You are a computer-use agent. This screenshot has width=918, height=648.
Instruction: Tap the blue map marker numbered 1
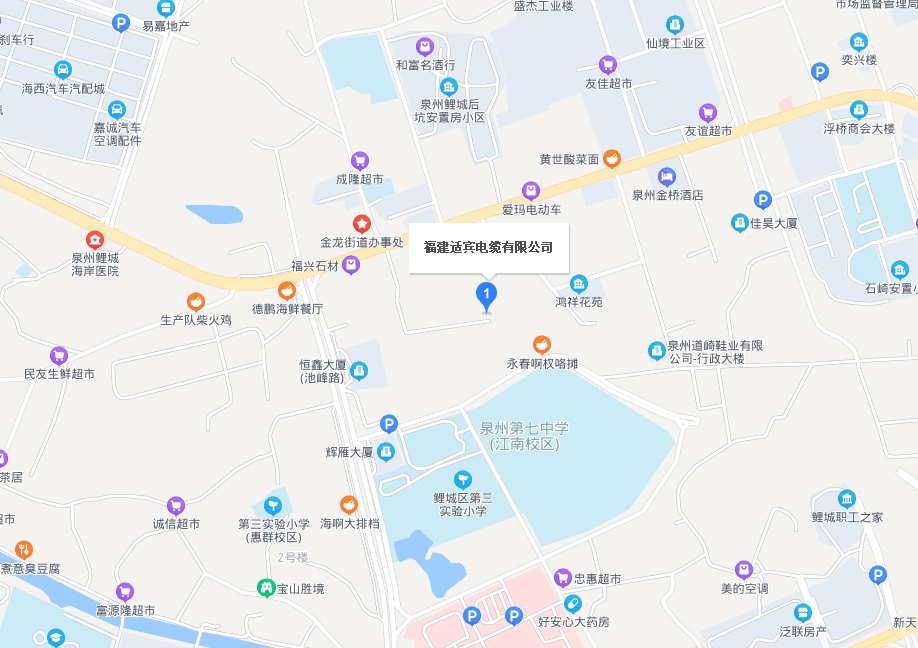tap(487, 295)
